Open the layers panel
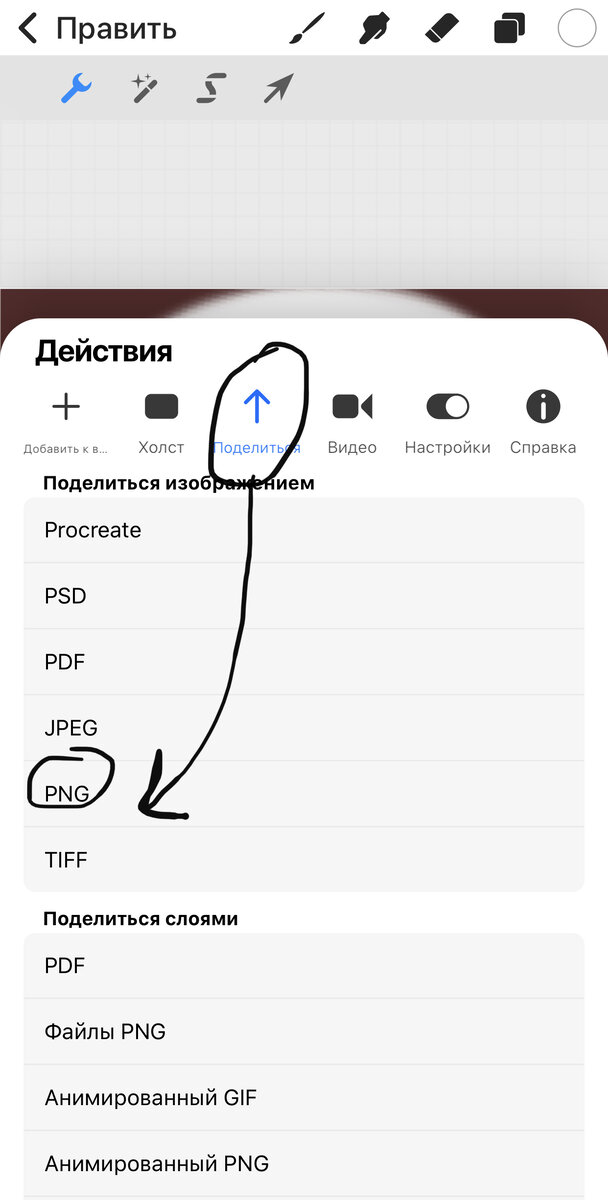This screenshot has width=608, height=1200. click(509, 29)
